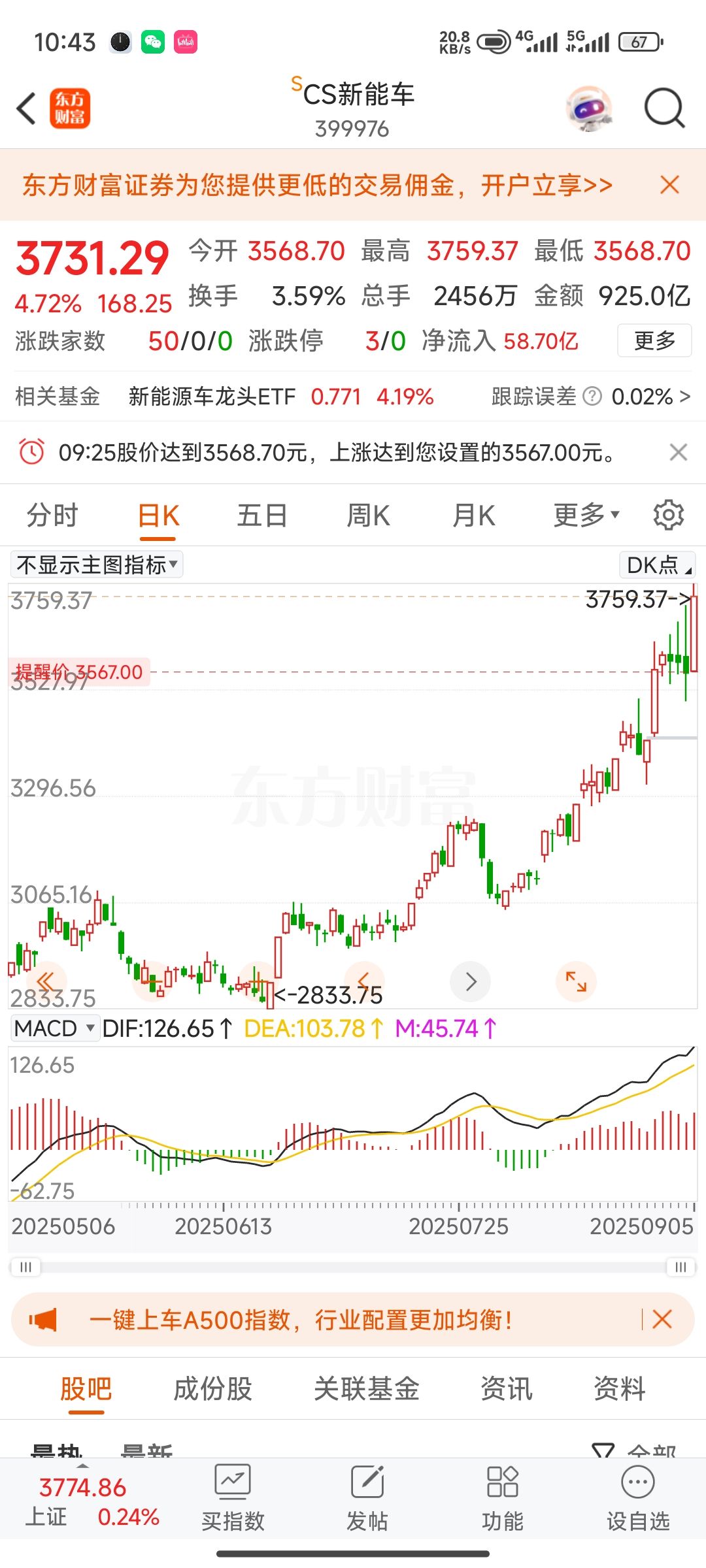Open the search magnifier icon

click(664, 108)
